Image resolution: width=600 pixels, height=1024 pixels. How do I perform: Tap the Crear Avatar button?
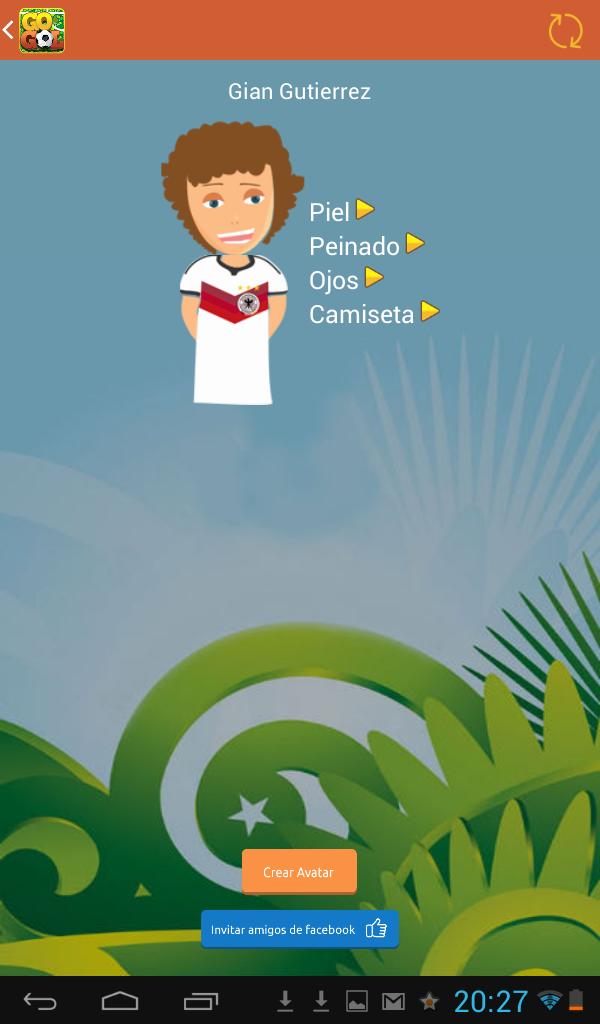point(299,872)
